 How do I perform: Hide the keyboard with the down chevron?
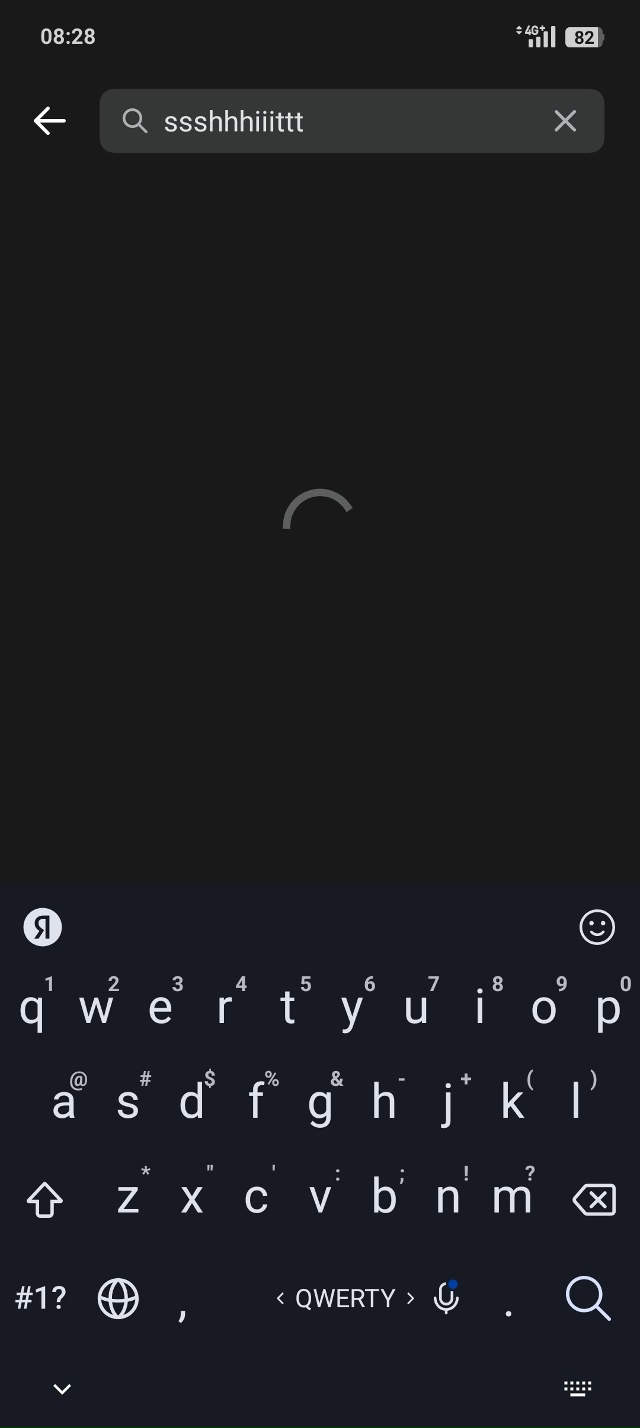(x=62, y=1389)
